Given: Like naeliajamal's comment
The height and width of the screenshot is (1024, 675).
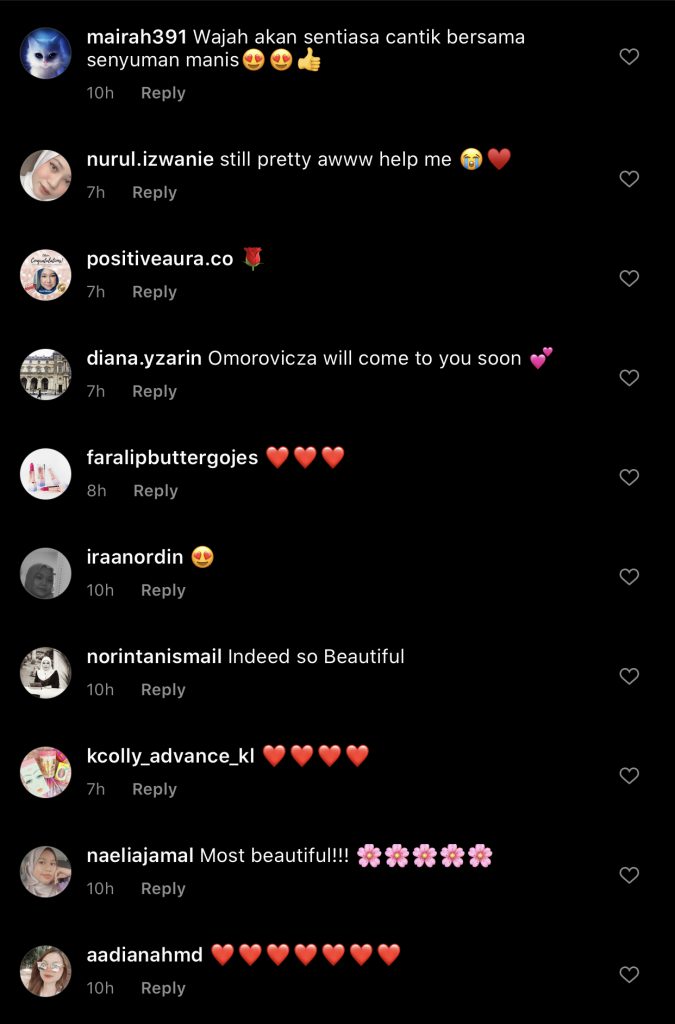Looking at the screenshot, I should pyautogui.click(x=629, y=875).
